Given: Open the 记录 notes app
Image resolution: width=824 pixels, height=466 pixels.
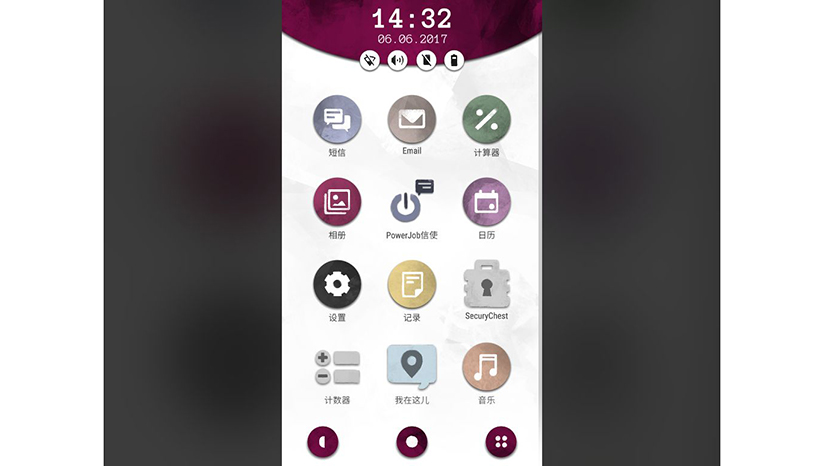Looking at the screenshot, I should [x=412, y=285].
